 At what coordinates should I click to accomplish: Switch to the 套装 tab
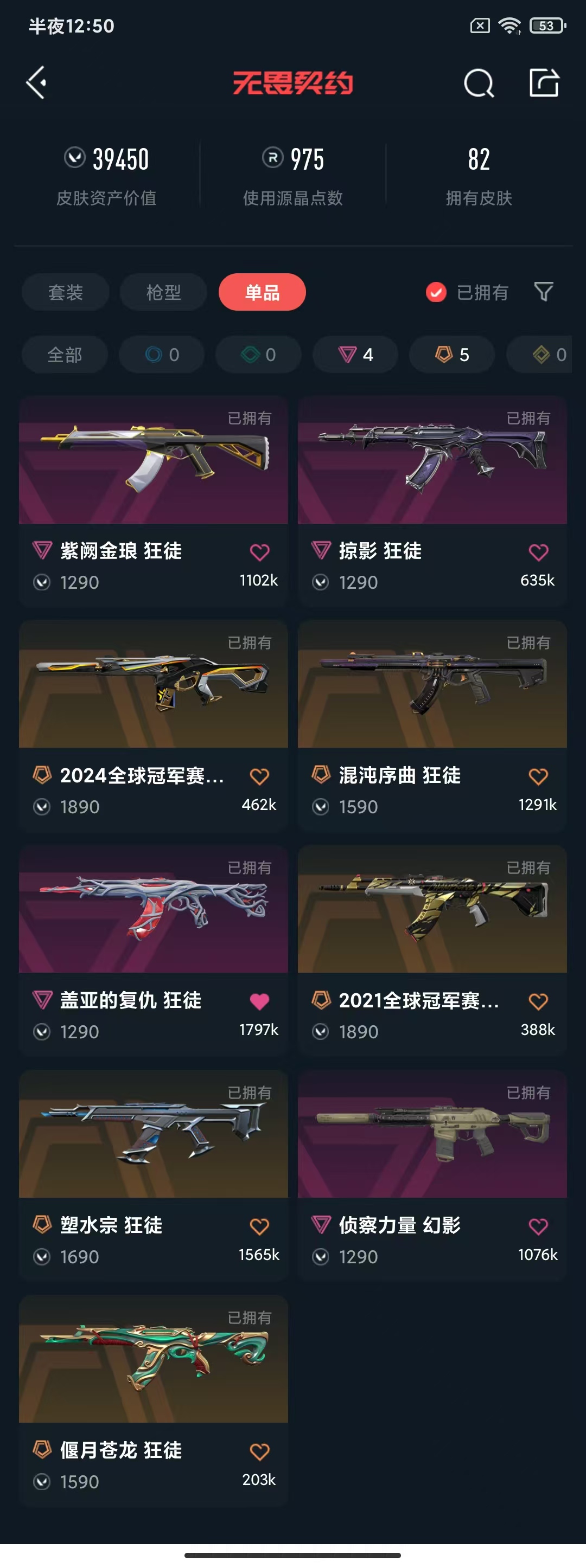tap(65, 292)
